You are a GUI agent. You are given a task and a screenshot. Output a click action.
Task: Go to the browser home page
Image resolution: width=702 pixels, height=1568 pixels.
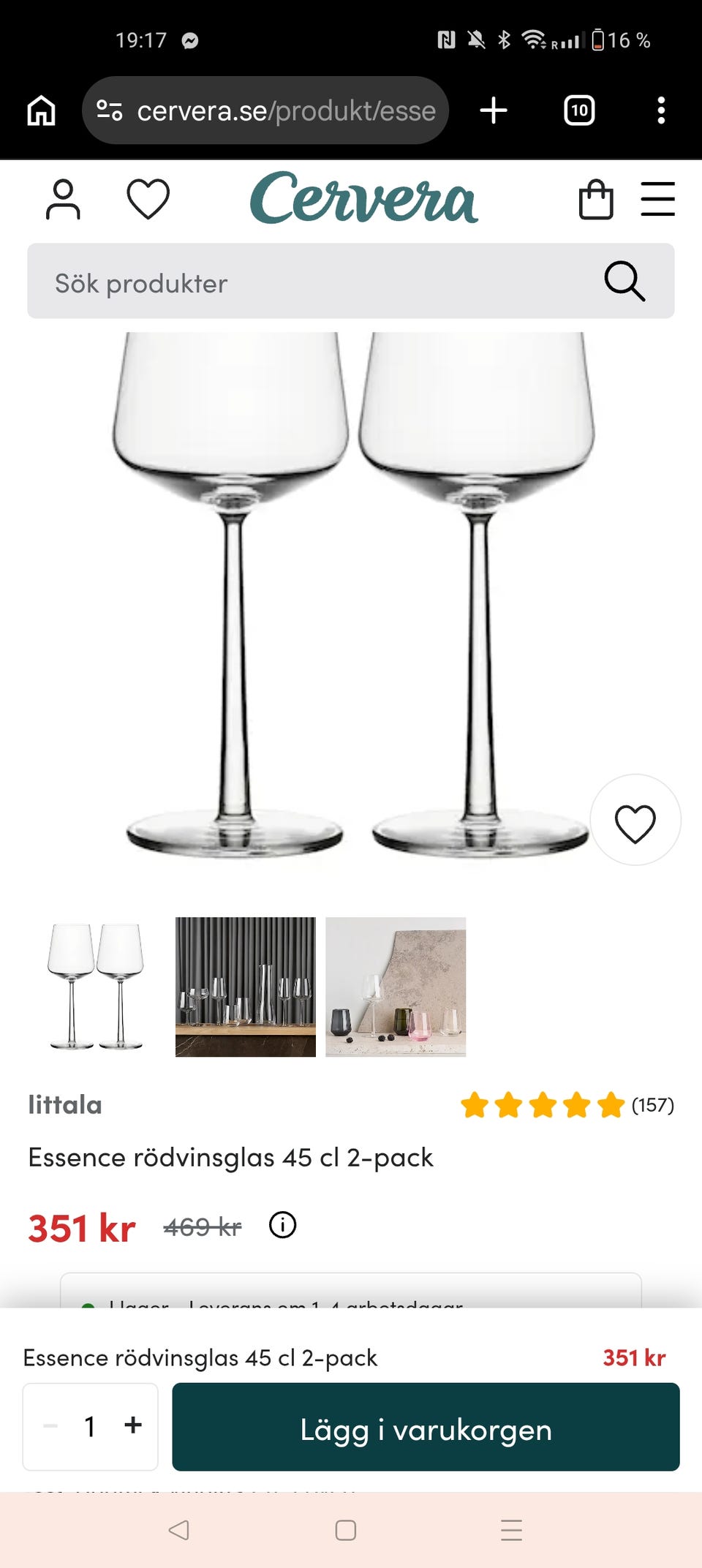pyautogui.click(x=41, y=110)
